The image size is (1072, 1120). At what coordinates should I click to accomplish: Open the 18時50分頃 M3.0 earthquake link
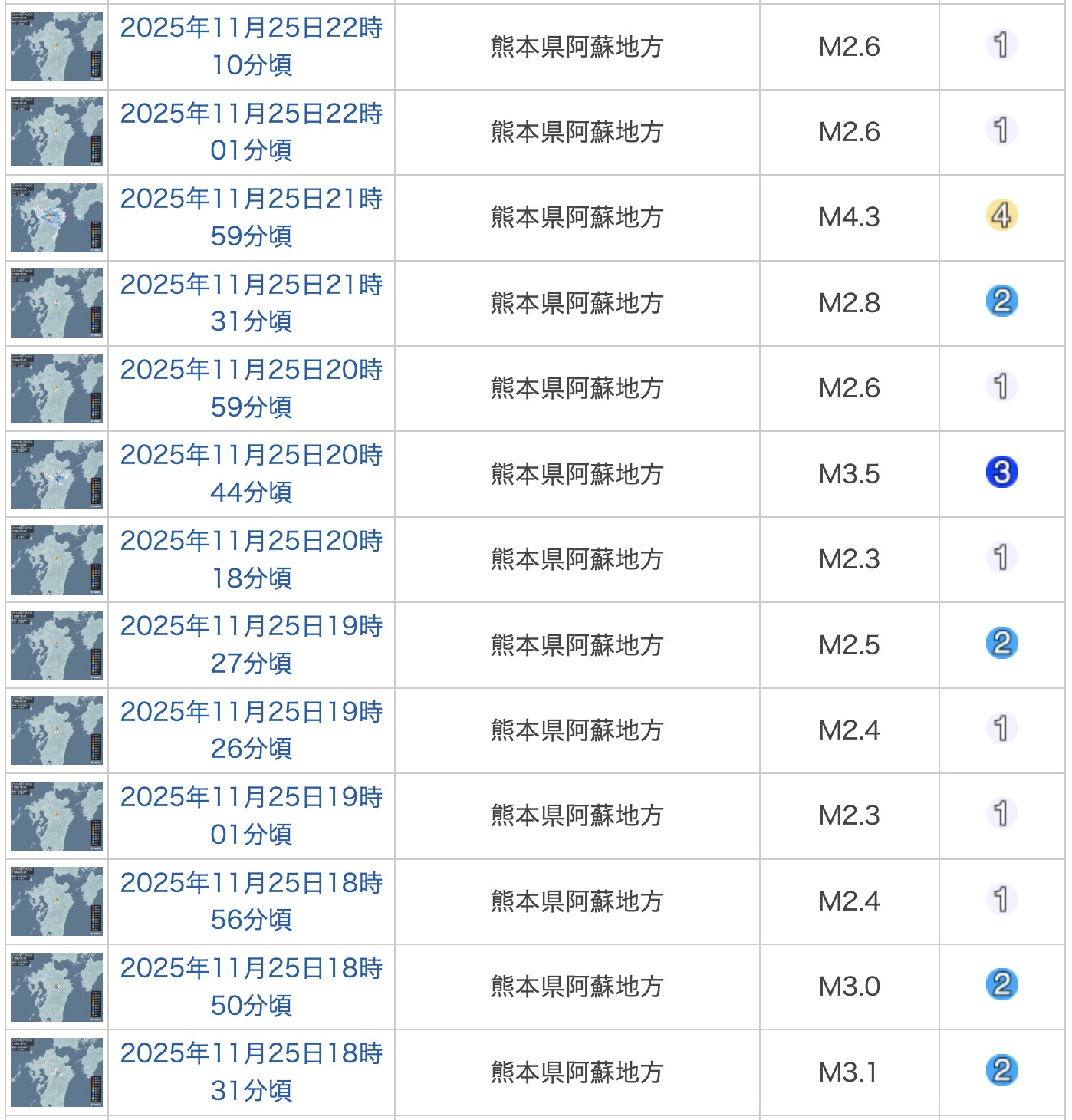252,987
